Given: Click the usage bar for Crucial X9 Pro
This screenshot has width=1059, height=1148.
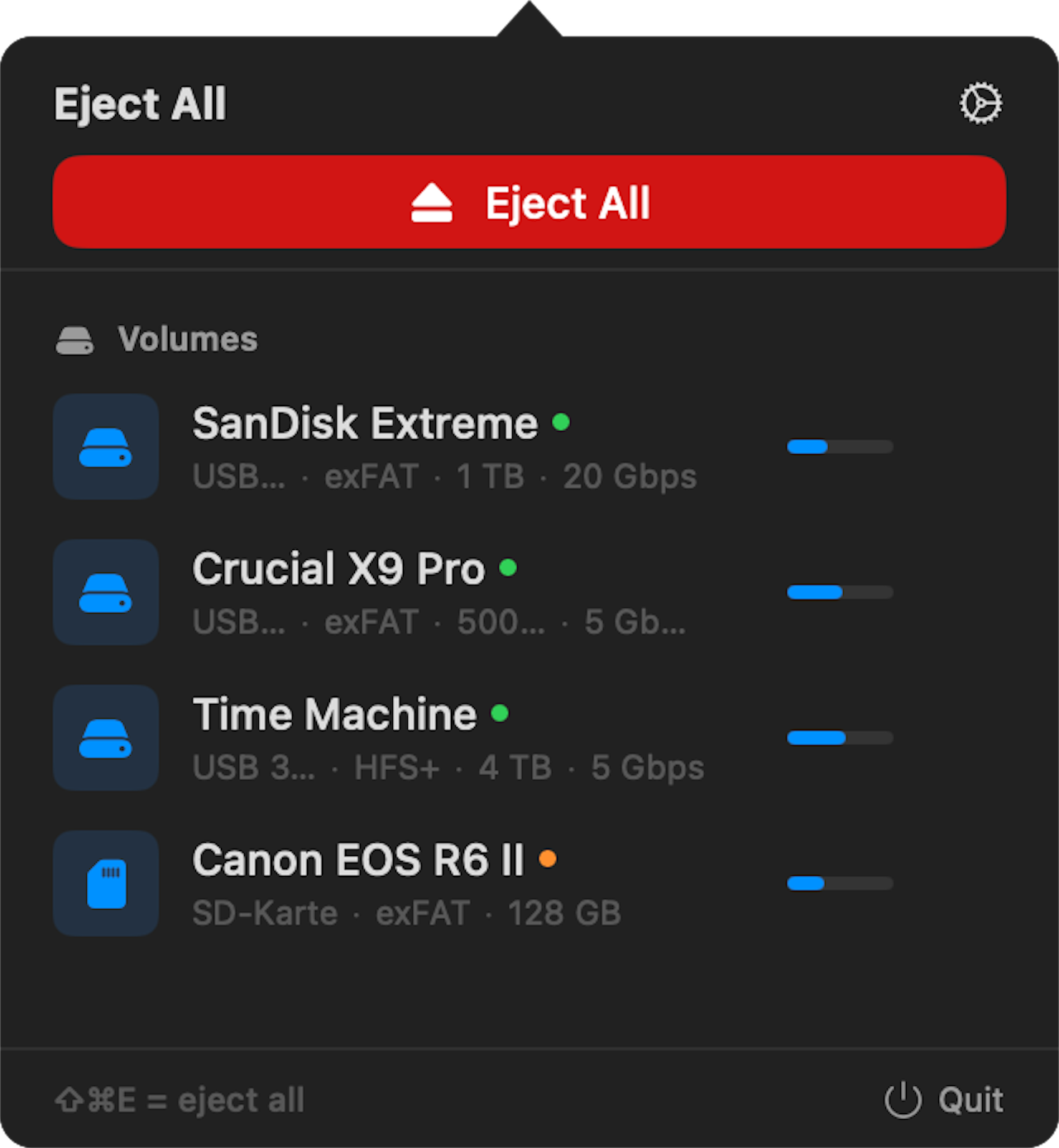Looking at the screenshot, I should tap(840, 592).
